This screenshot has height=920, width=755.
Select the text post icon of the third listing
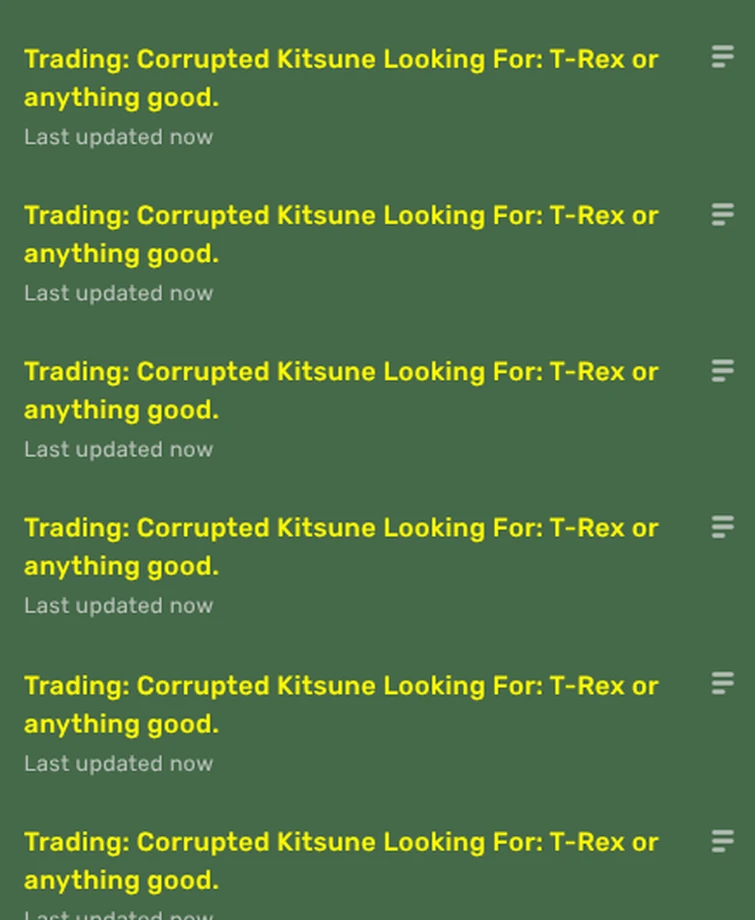tap(722, 371)
